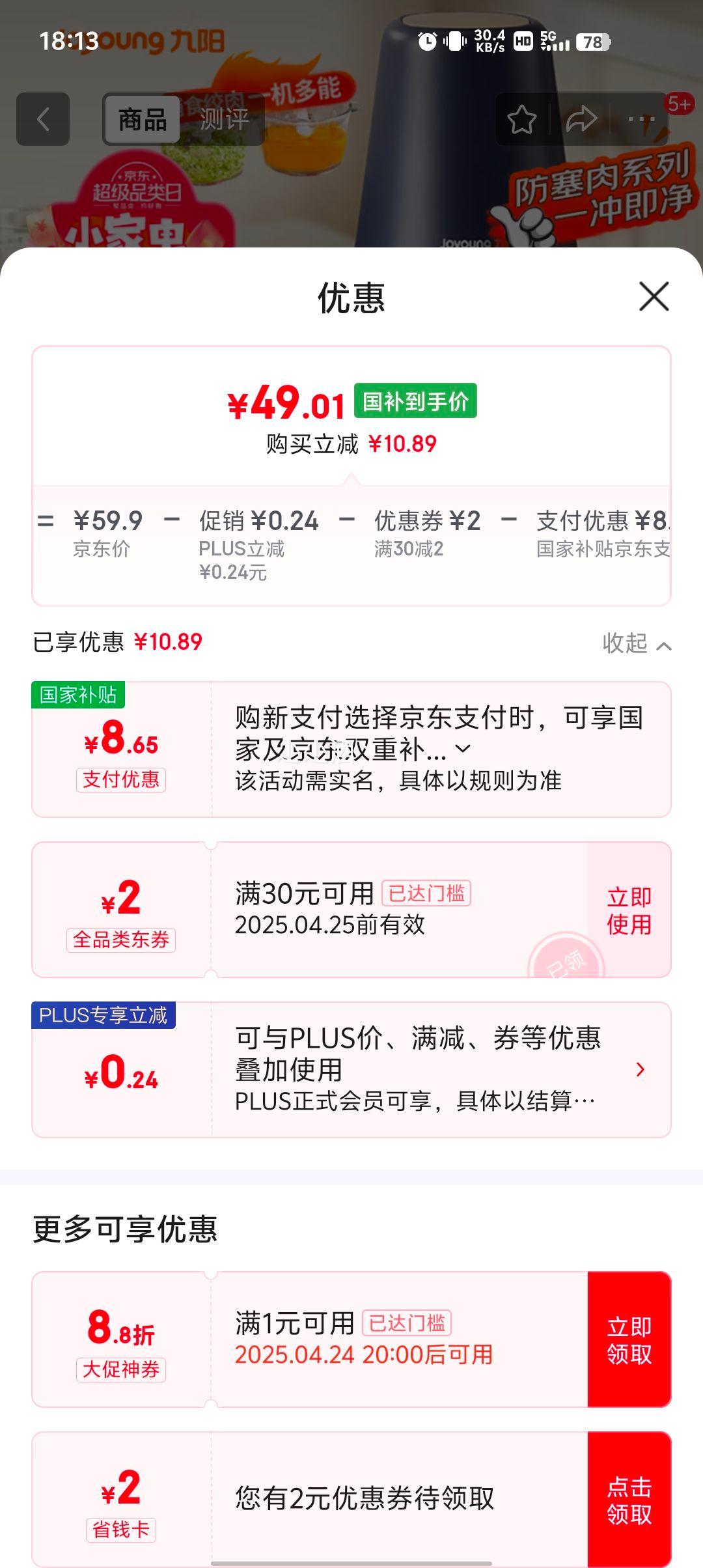Open the three-dot more menu
The width and height of the screenshot is (703, 1568).
click(641, 119)
